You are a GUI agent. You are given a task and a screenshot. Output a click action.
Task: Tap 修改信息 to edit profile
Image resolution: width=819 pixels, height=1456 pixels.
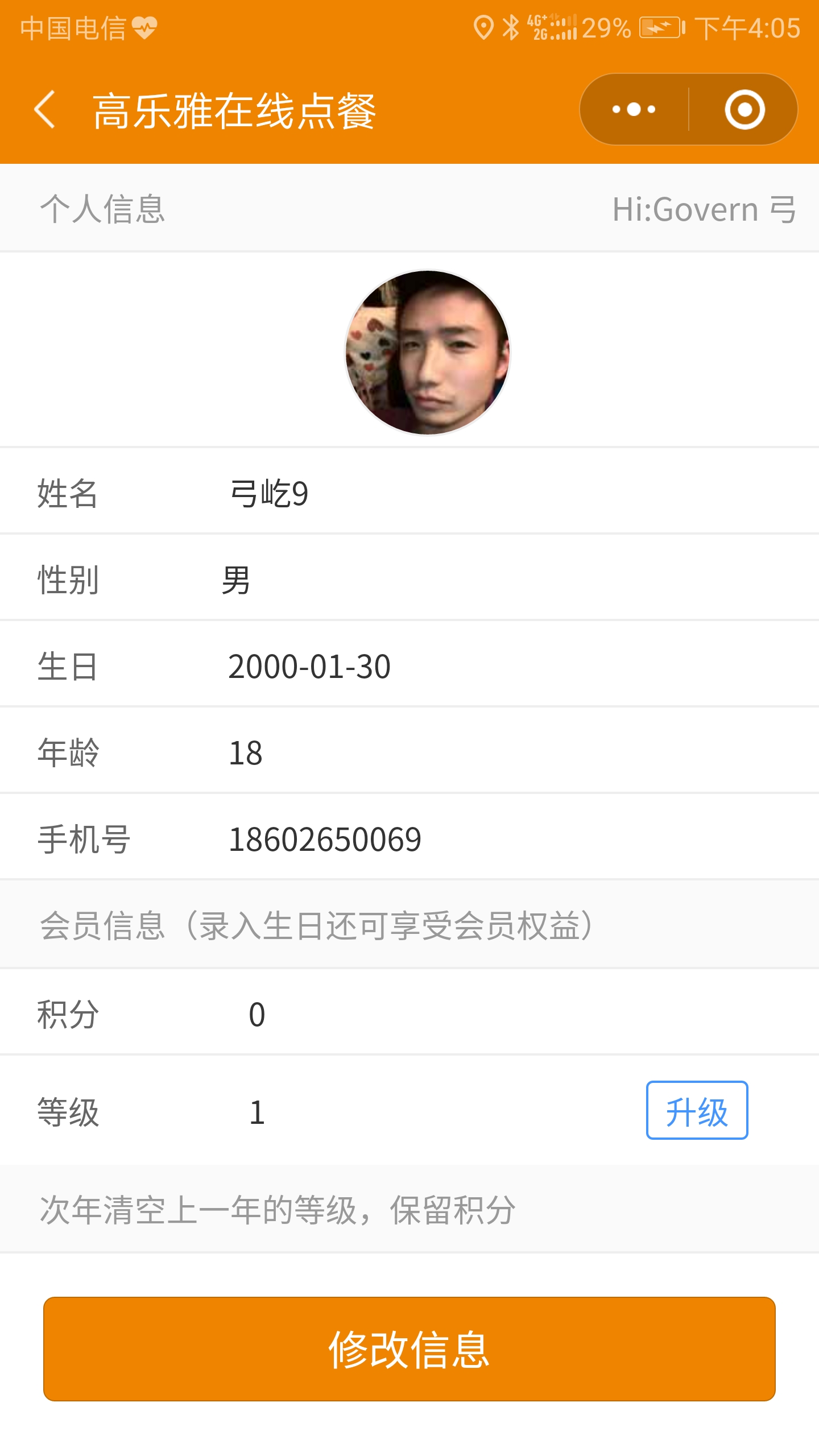click(409, 1349)
